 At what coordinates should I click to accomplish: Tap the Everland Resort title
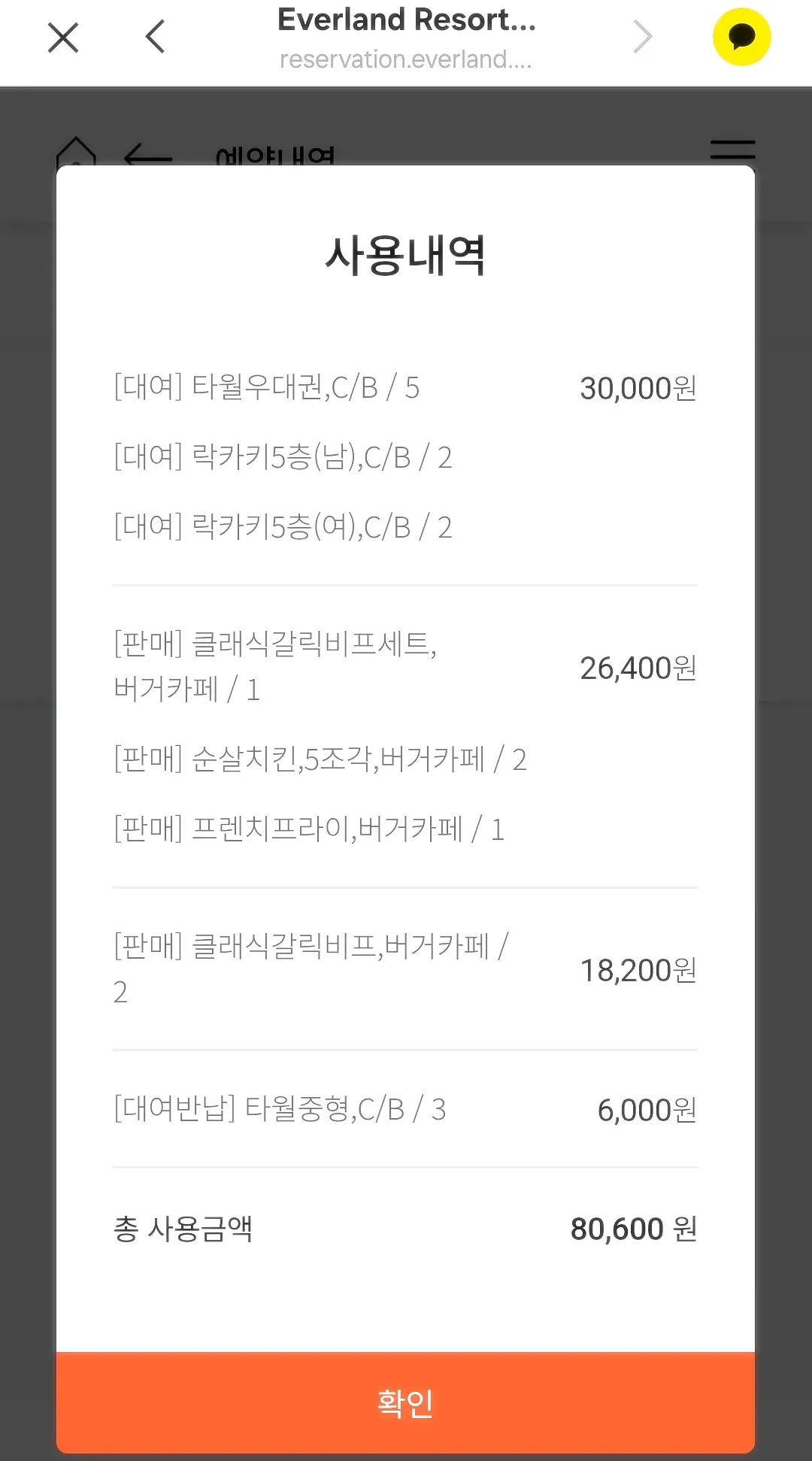coord(407,19)
